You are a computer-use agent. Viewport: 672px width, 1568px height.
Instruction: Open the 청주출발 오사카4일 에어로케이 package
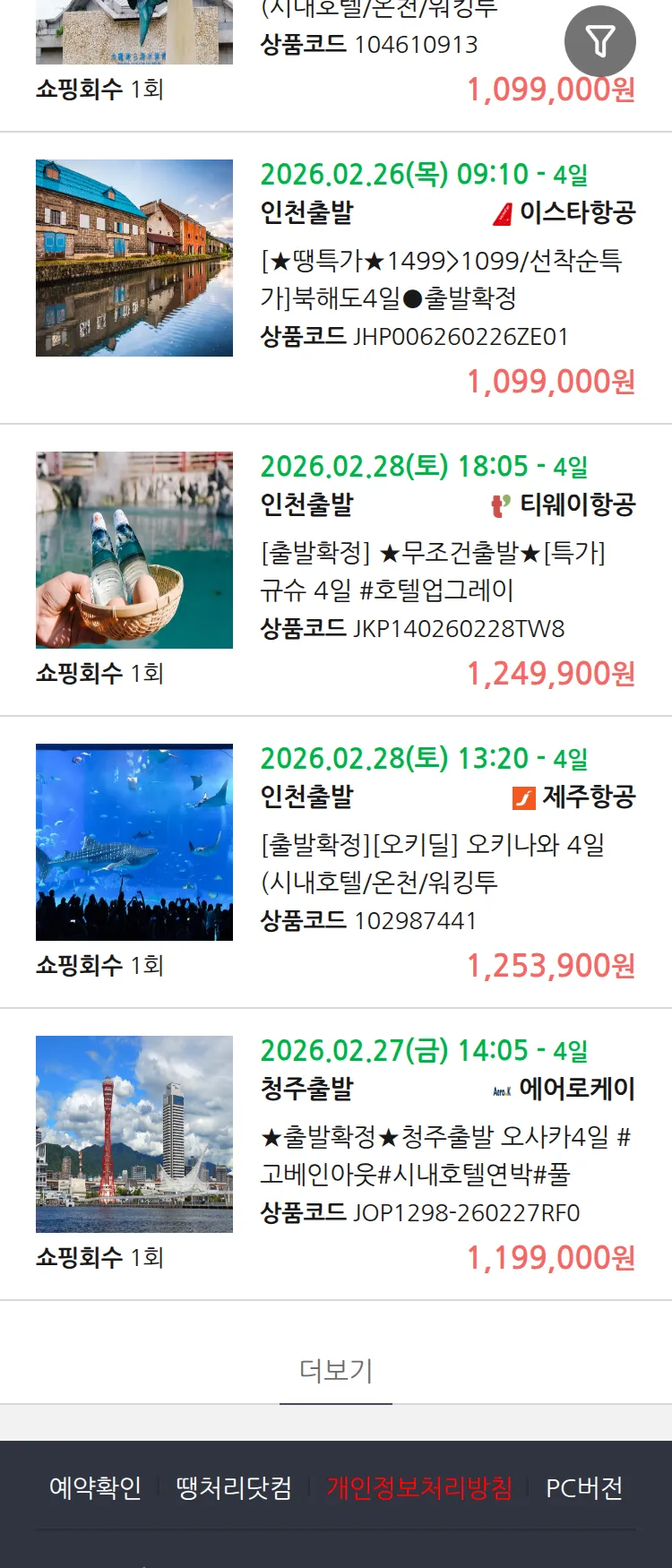(445, 1155)
